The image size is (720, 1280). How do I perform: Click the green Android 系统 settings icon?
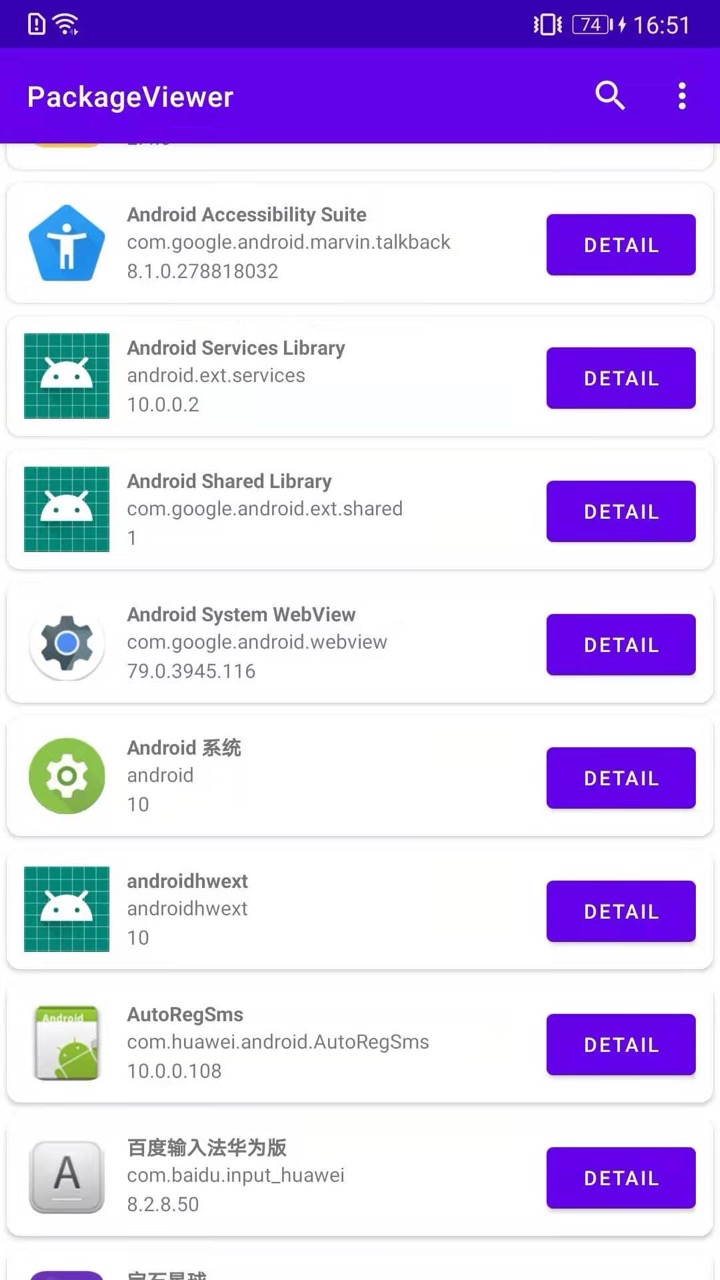pos(67,776)
